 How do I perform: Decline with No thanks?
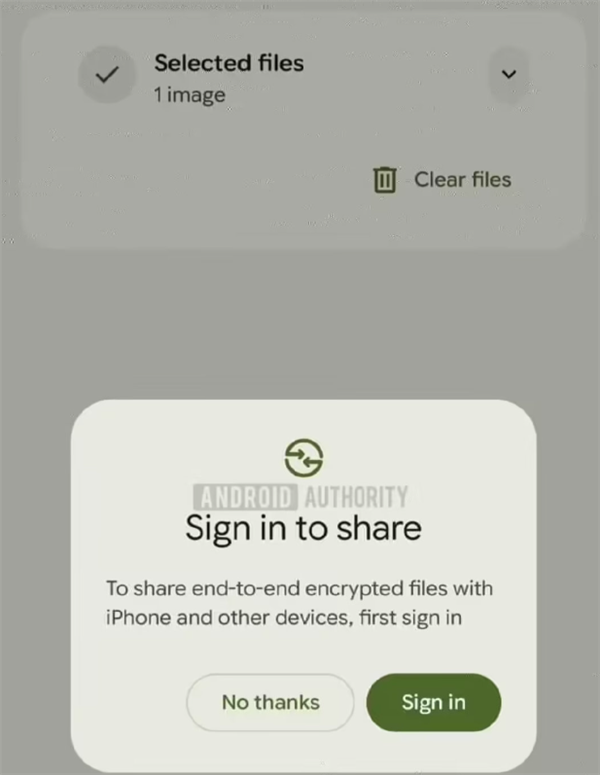270,702
